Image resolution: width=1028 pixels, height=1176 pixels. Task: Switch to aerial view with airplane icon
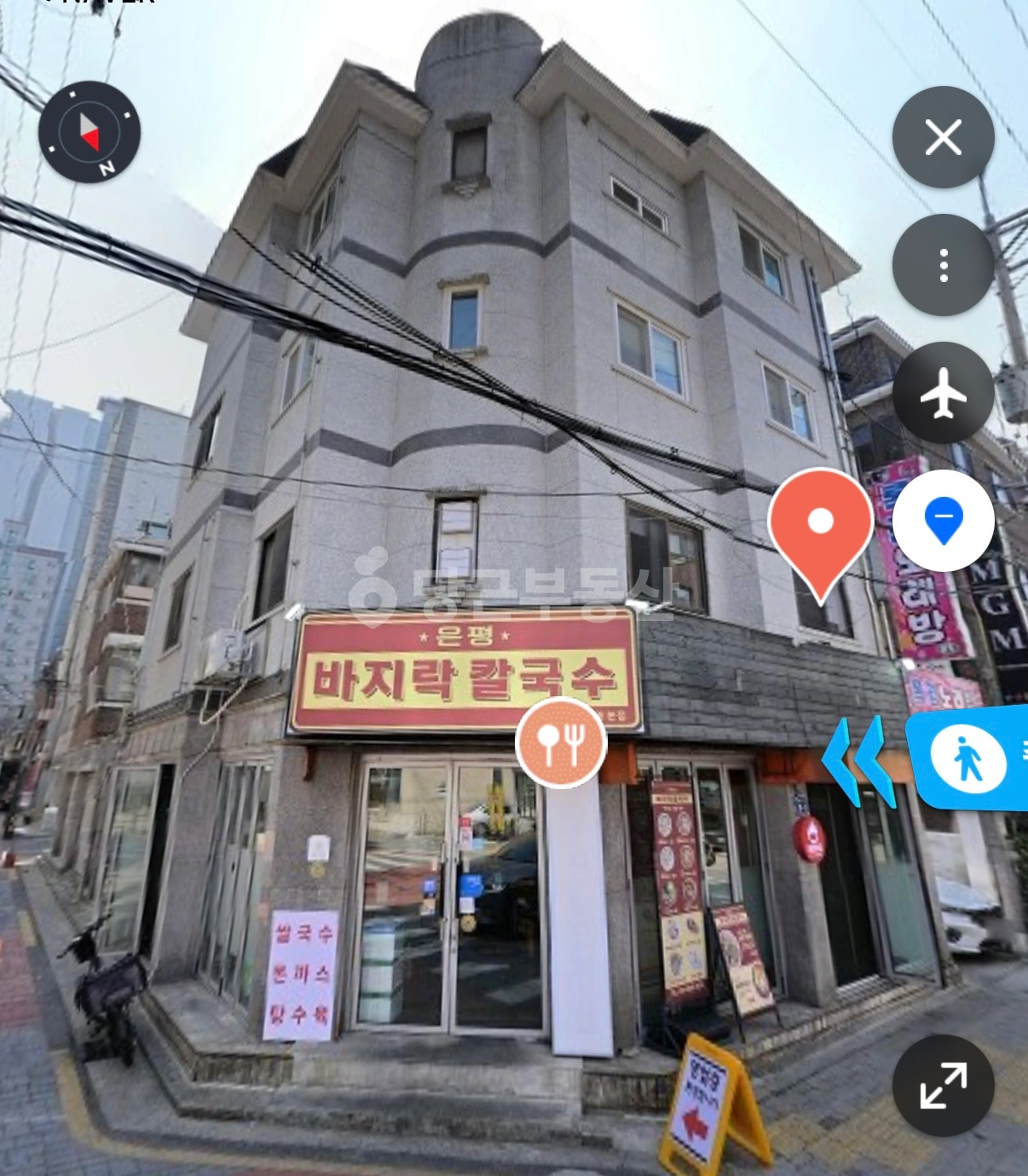943,393
